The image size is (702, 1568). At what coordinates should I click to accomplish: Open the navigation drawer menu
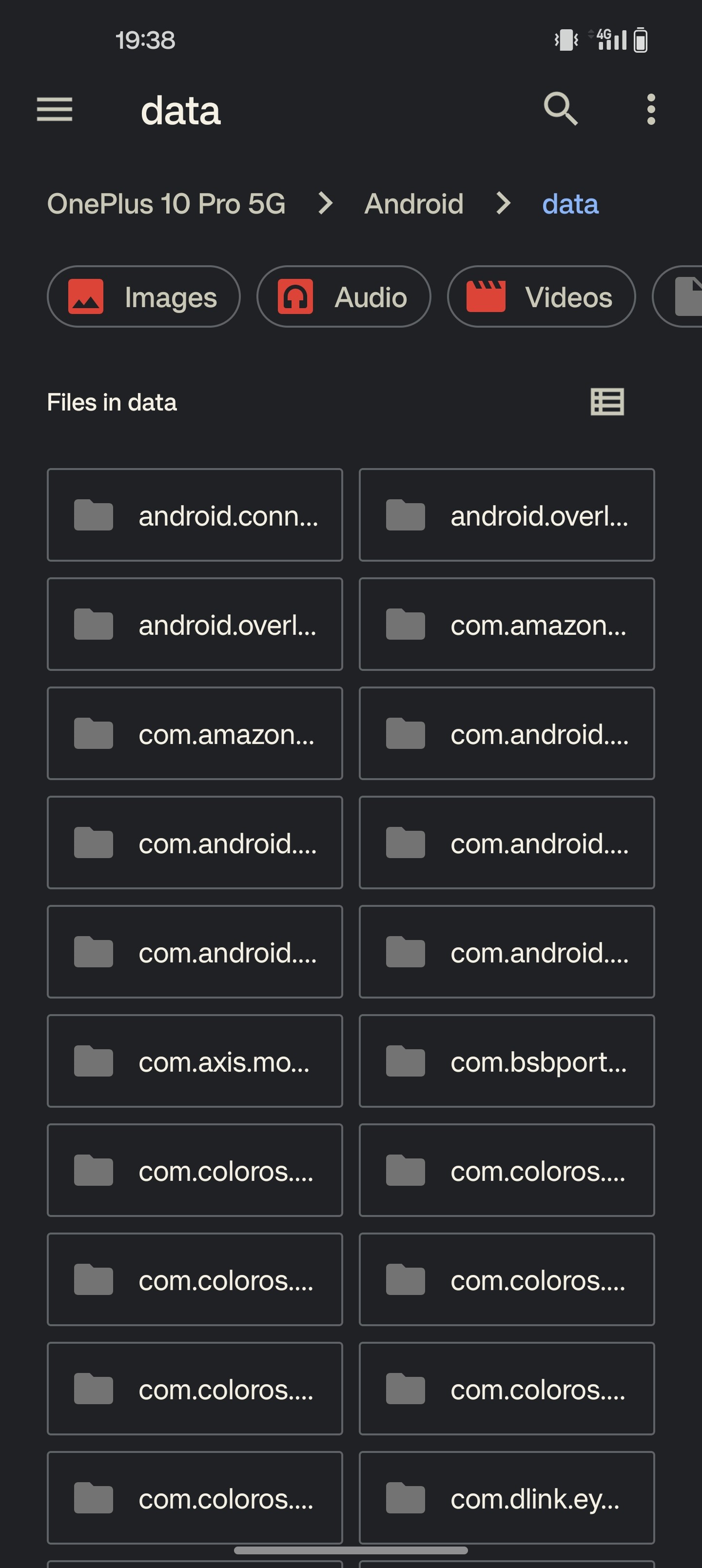tap(55, 110)
